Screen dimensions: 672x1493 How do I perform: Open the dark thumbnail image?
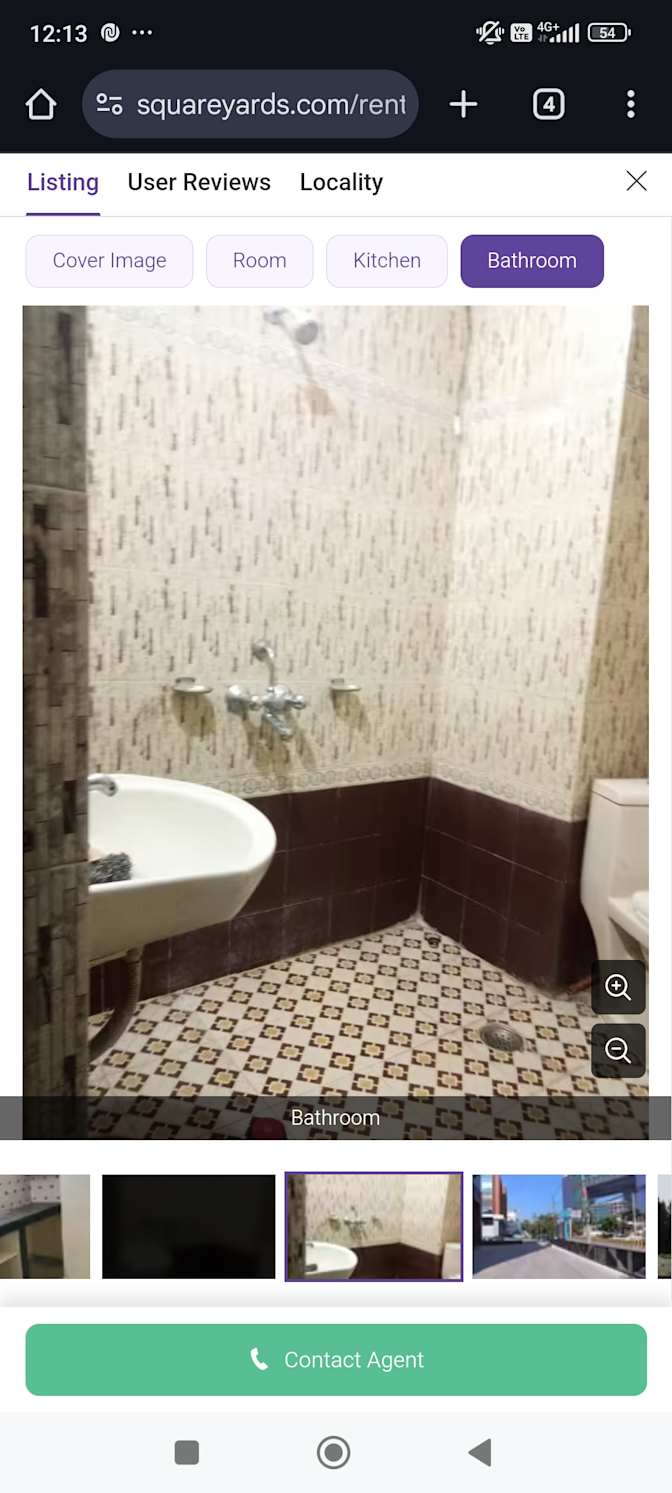click(188, 1226)
